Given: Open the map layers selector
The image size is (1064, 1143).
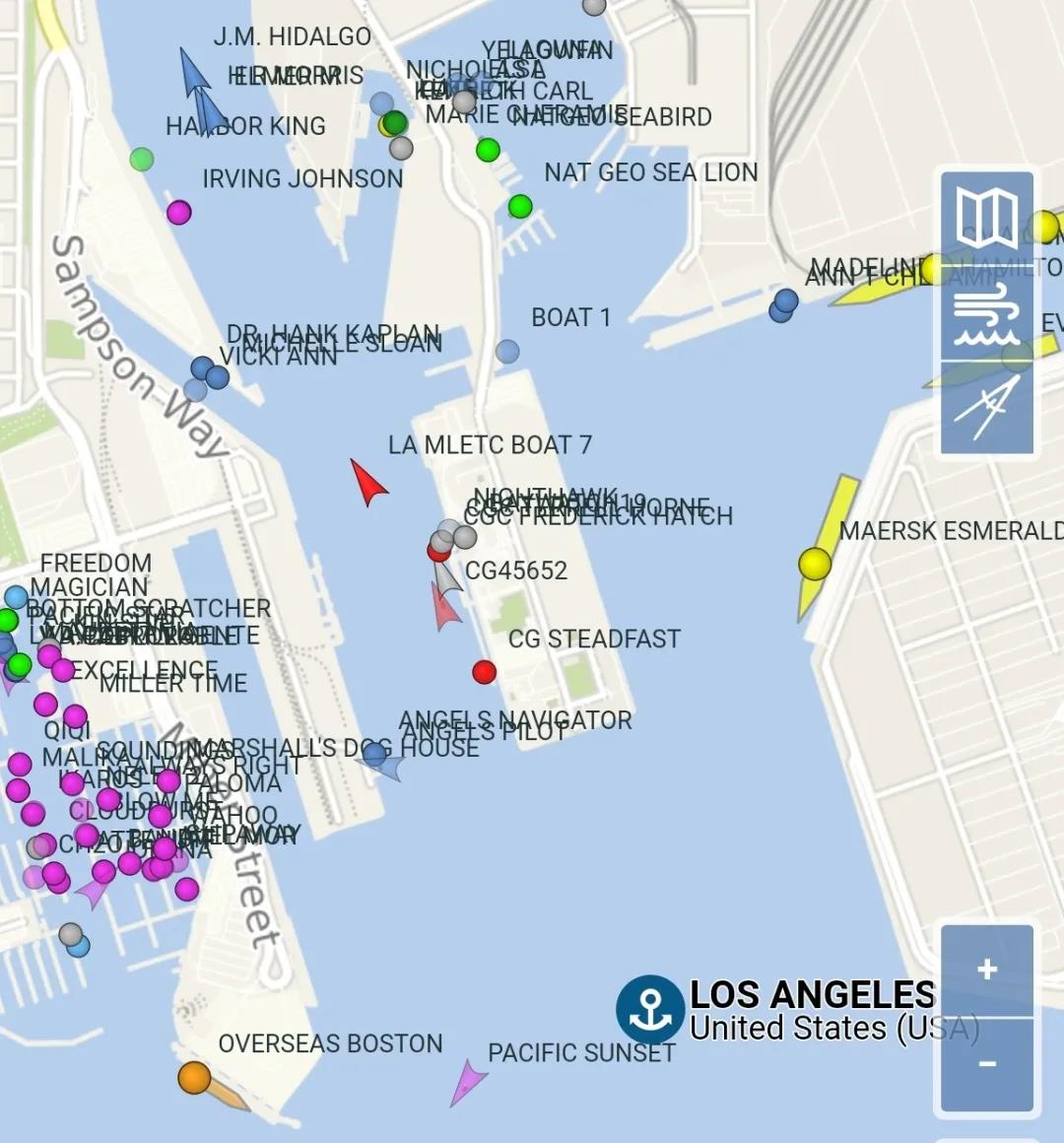Looking at the screenshot, I should click(986, 218).
